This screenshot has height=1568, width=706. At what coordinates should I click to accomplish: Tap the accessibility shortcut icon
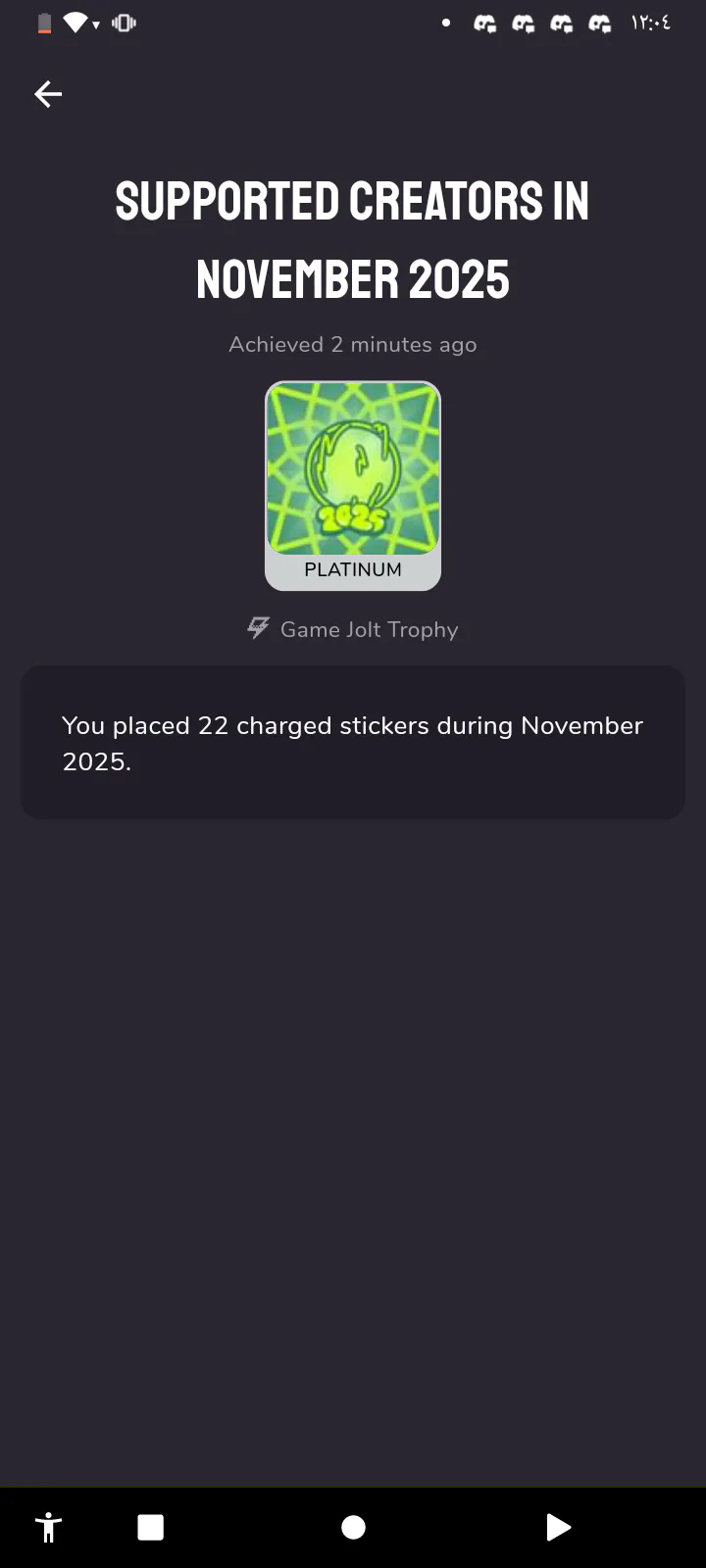[x=48, y=1527]
